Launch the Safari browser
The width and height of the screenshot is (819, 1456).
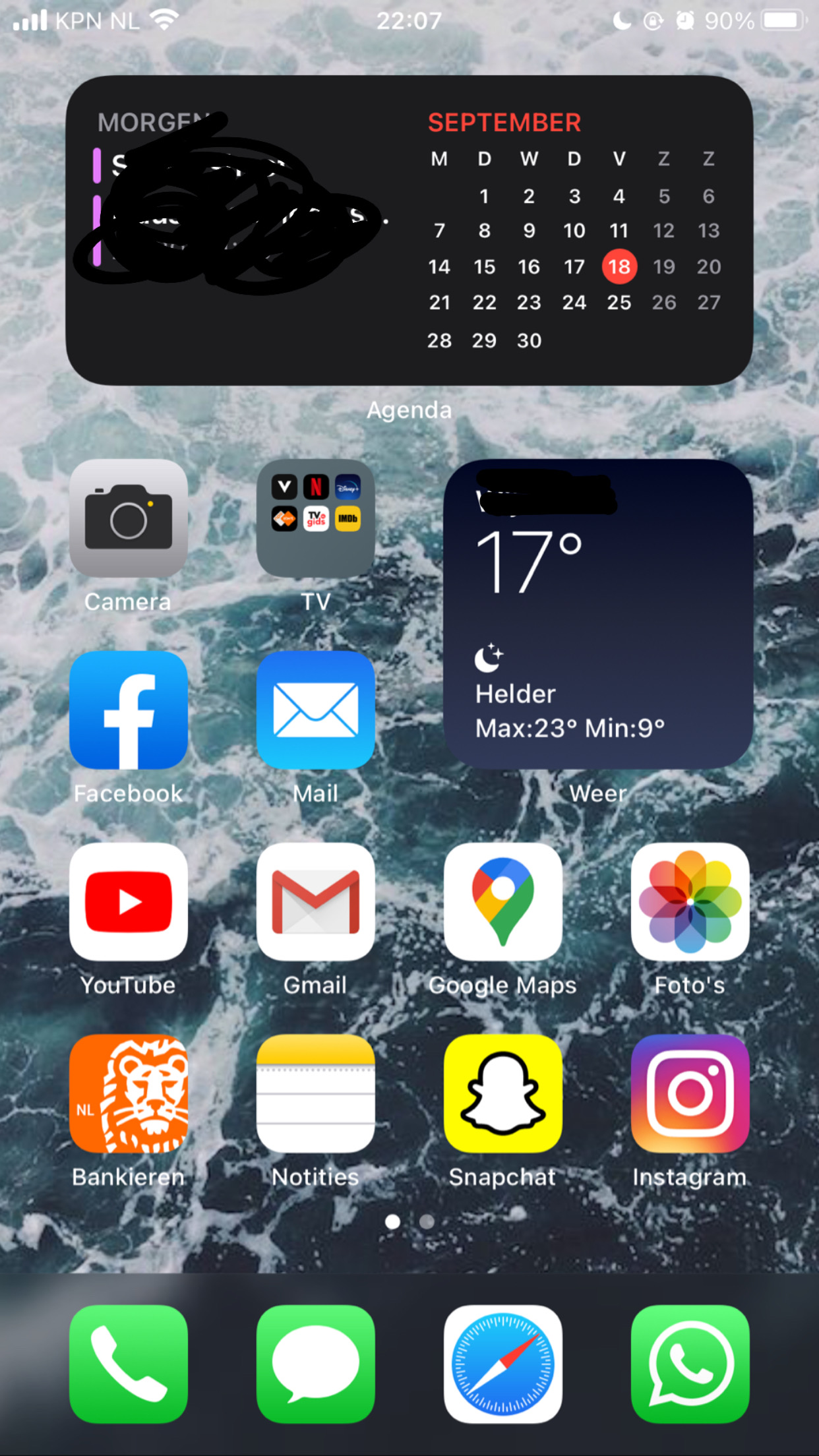tap(503, 1364)
